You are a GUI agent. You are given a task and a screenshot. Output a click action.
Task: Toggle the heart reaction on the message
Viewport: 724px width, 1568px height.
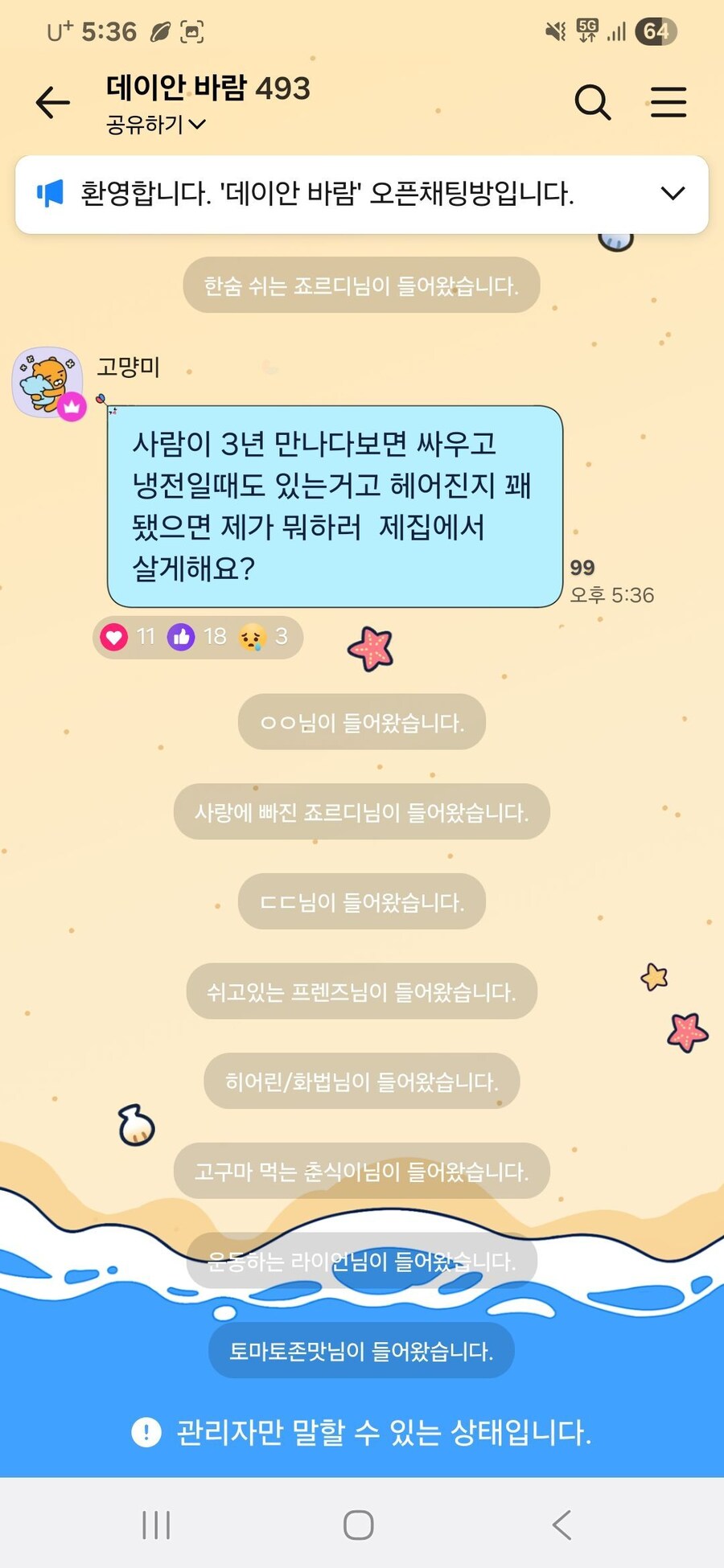[114, 636]
